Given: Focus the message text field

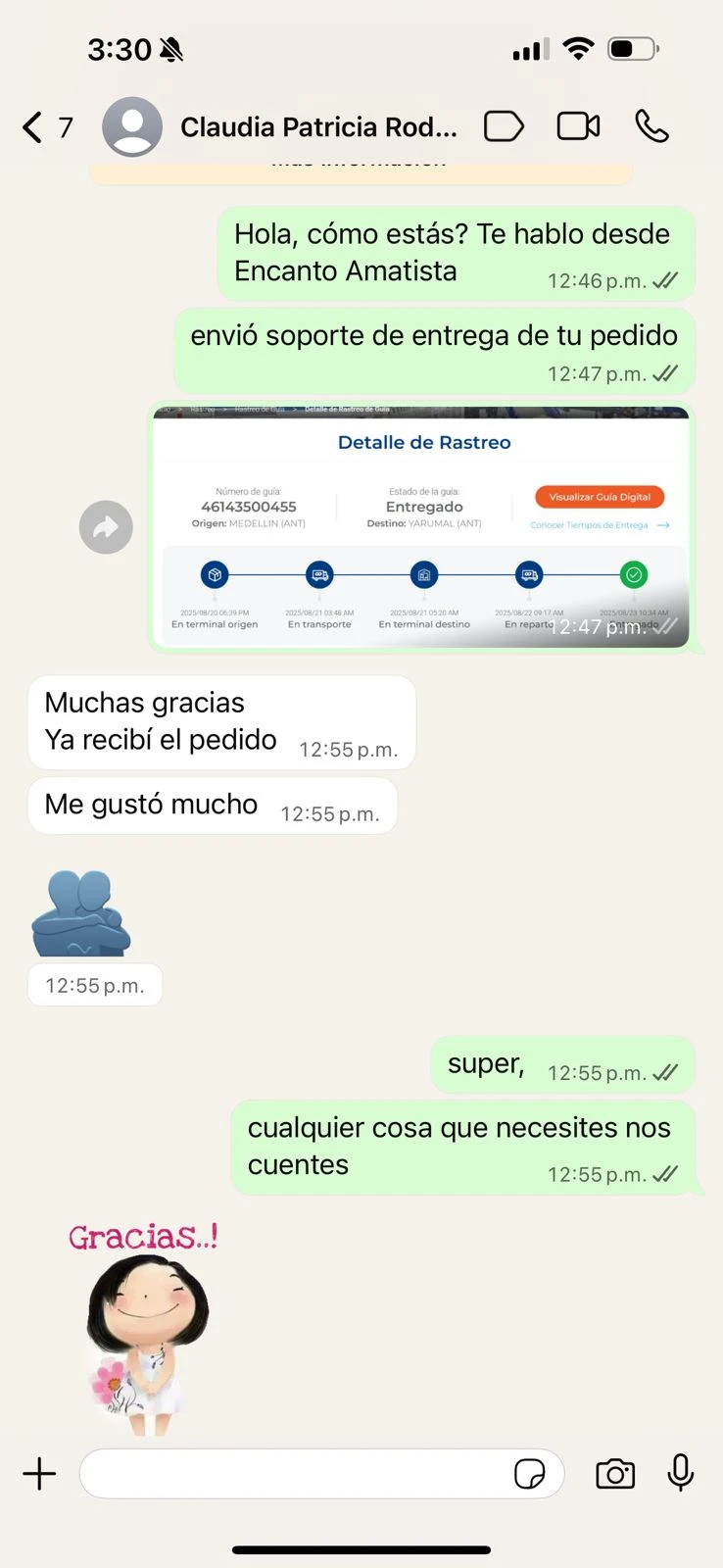Looking at the screenshot, I should pos(294,1474).
